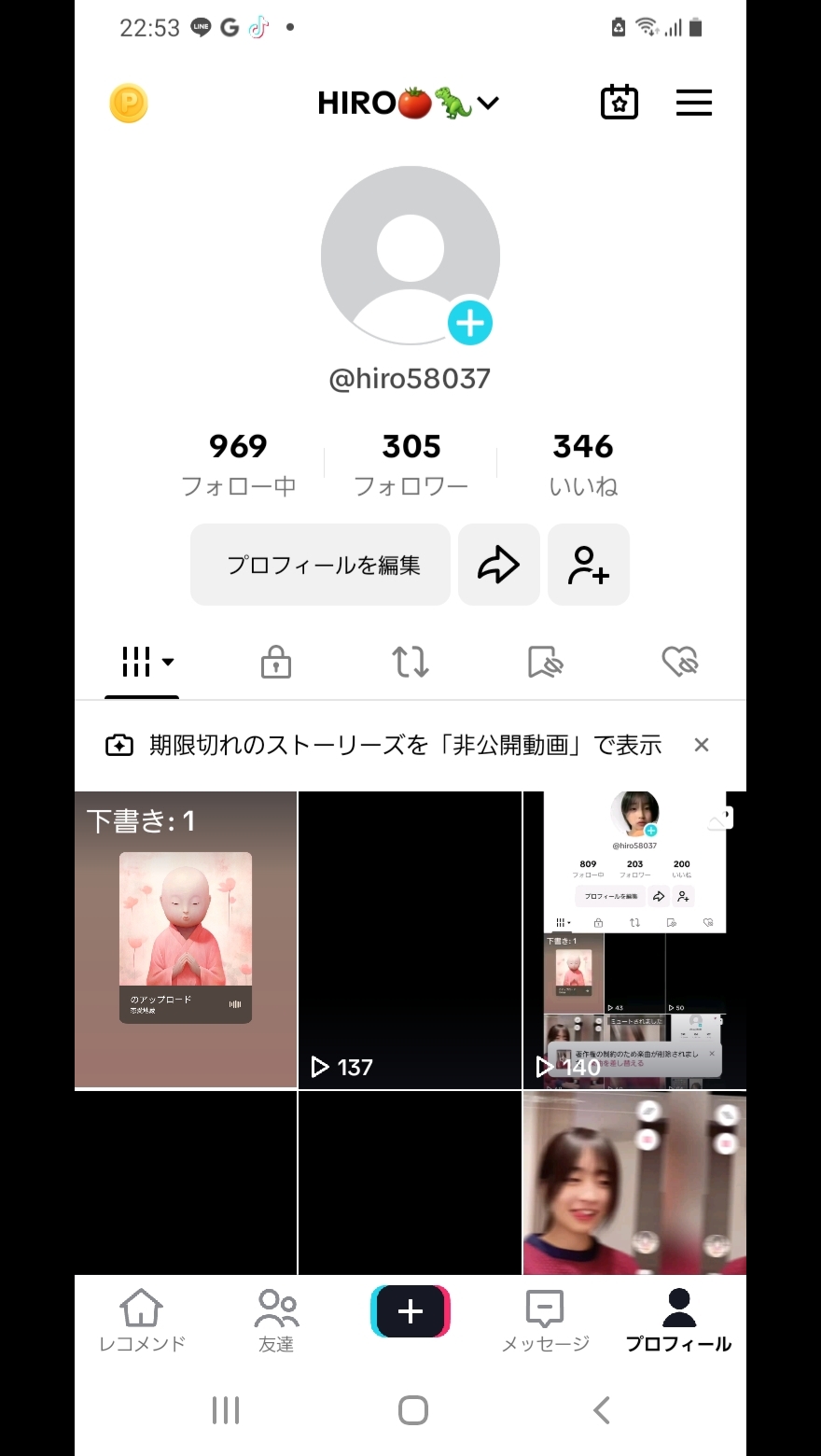This screenshot has width=821, height=1456.
Task: Switch to the hidden liked videos tab
Action: (x=680, y=663)
